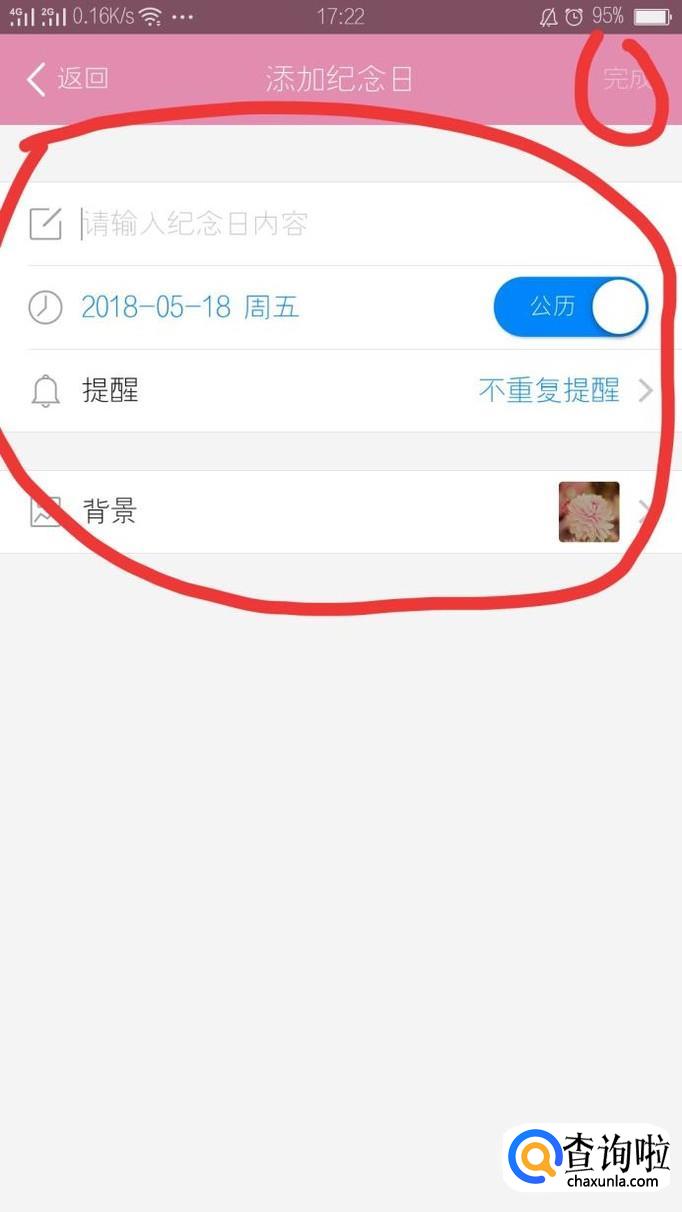Open the 背景 background selection row
682x1212 pixels.
point(340,512)
